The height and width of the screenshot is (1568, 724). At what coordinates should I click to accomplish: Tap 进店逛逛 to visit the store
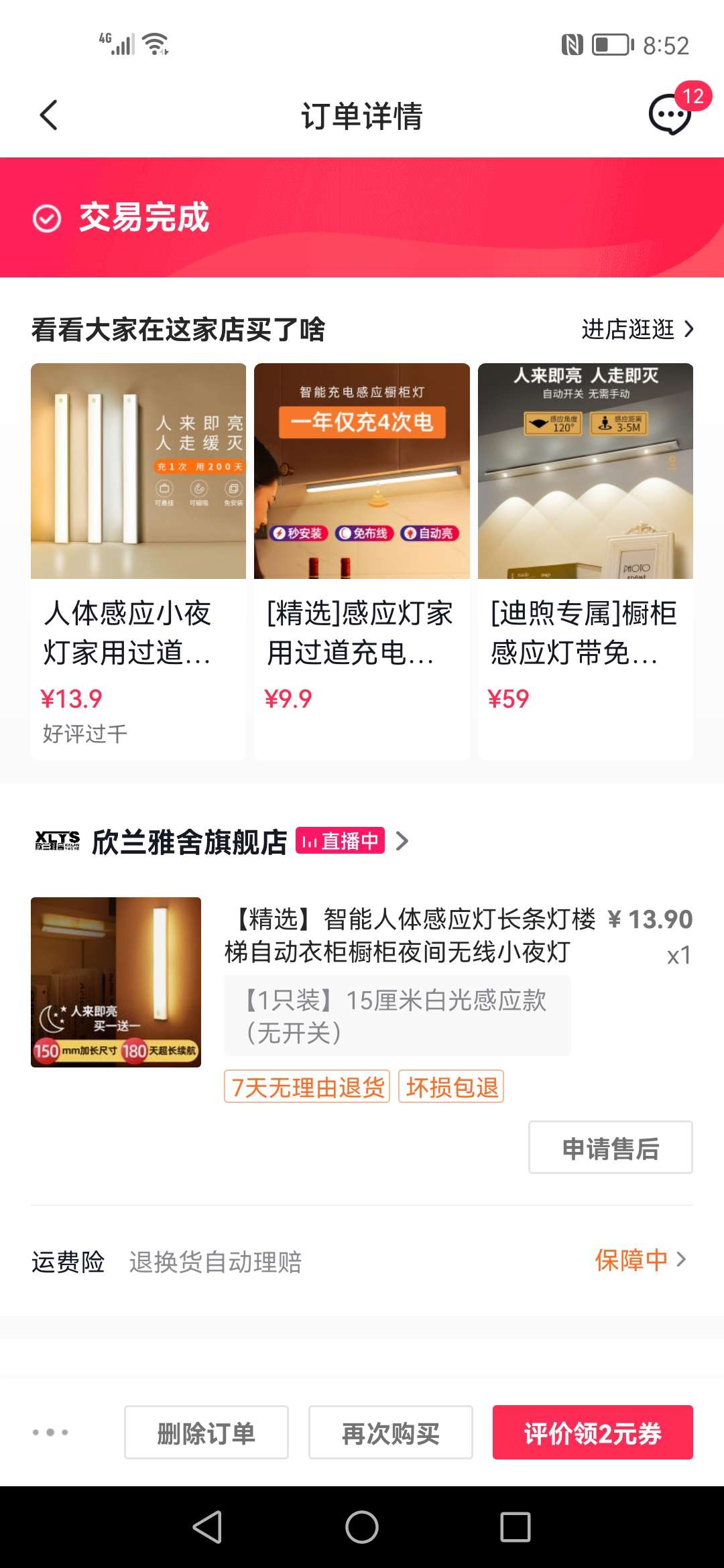(x=637, y=329)
